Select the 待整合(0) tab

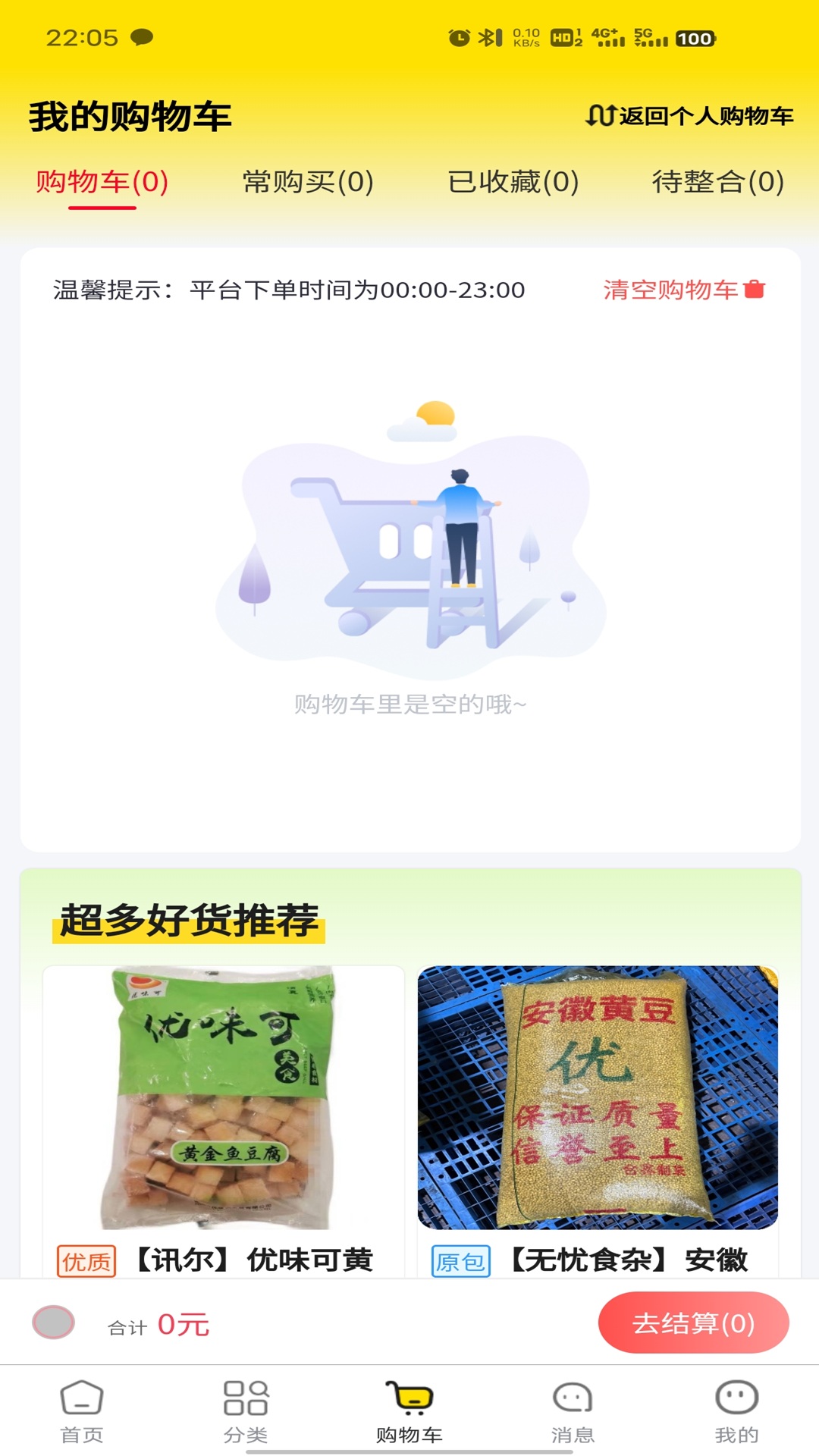(718, 182)
